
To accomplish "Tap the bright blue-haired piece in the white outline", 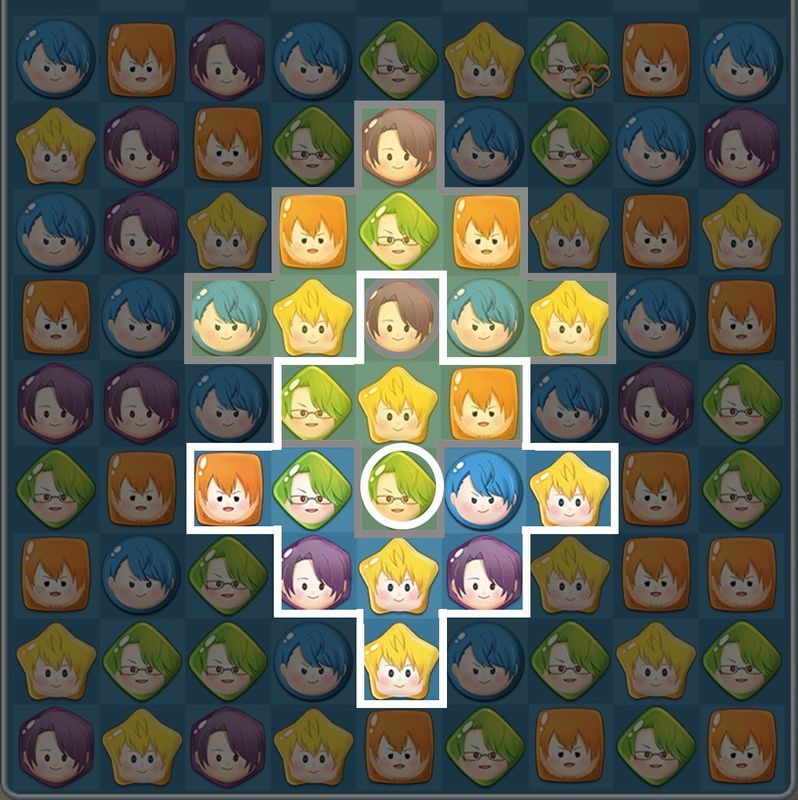I will pos(484,487).
